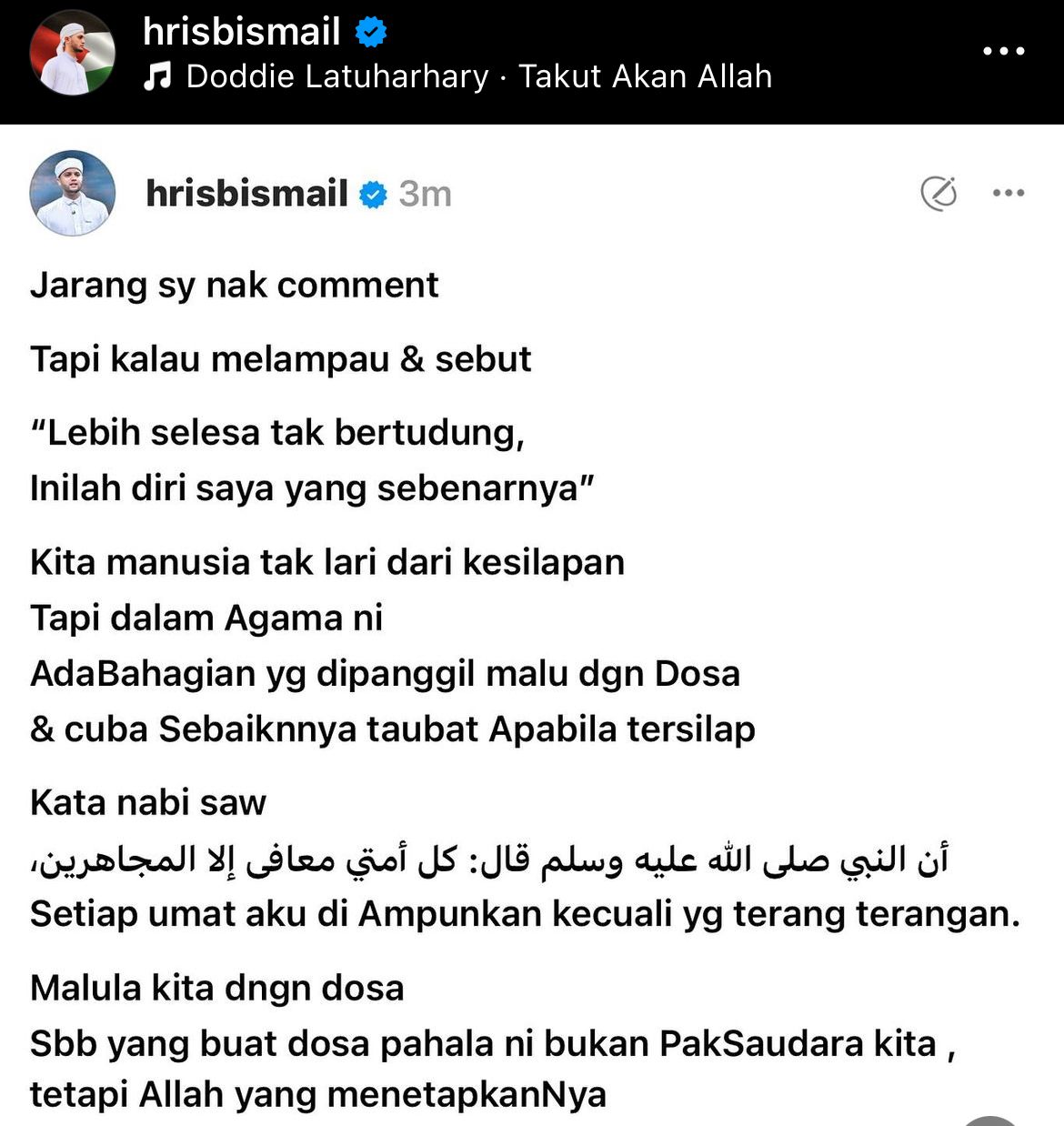Open the Threads post author's avatar
The image size is (1064, 1126).
coord(73,193)
